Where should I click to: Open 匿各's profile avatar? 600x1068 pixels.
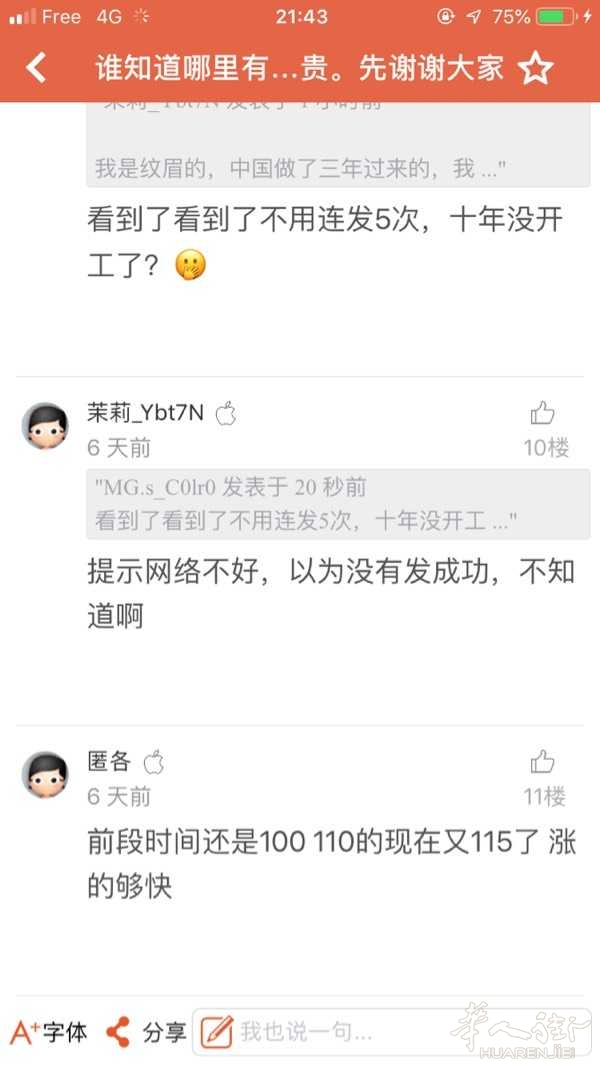tap(45, 774)
